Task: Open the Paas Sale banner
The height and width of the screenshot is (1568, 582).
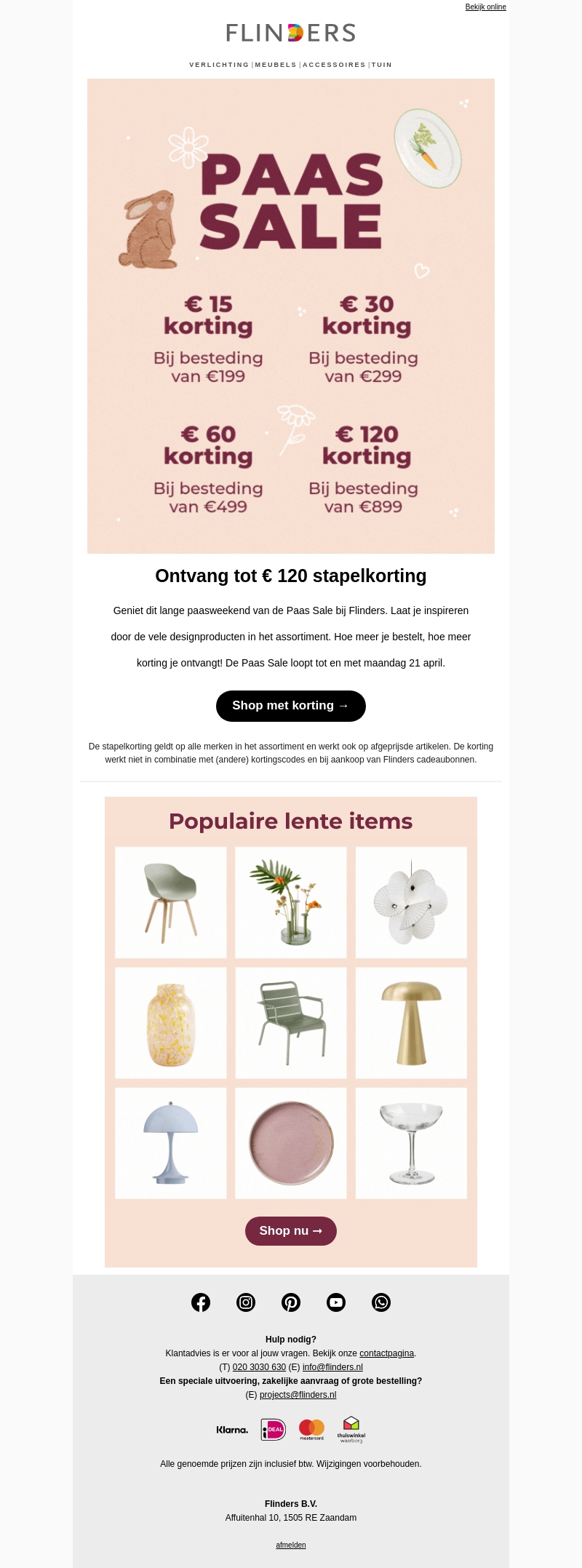Action: [x=291, y=316]
